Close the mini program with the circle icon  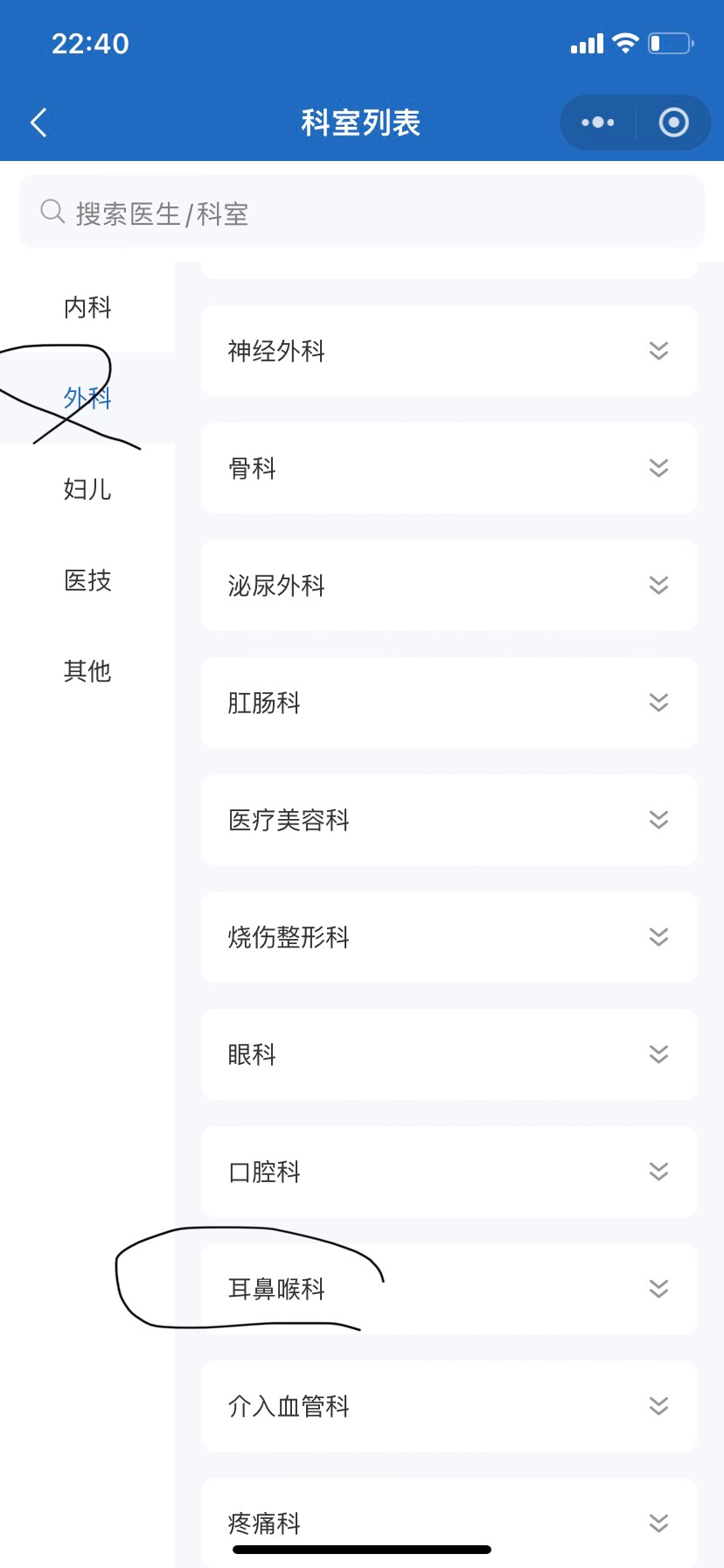[673, 122]
